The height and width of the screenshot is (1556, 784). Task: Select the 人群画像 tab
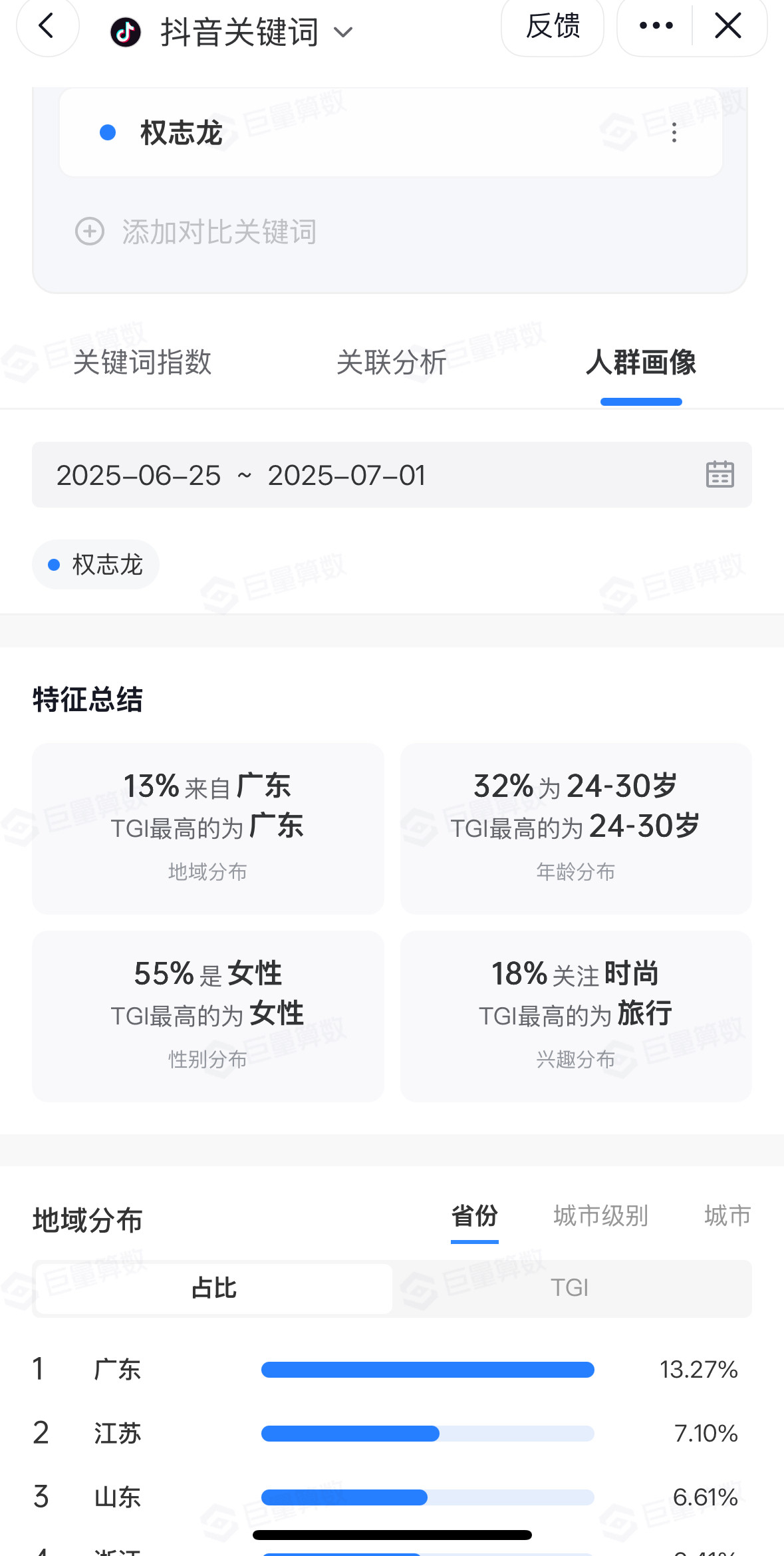[x=641, y=363]
